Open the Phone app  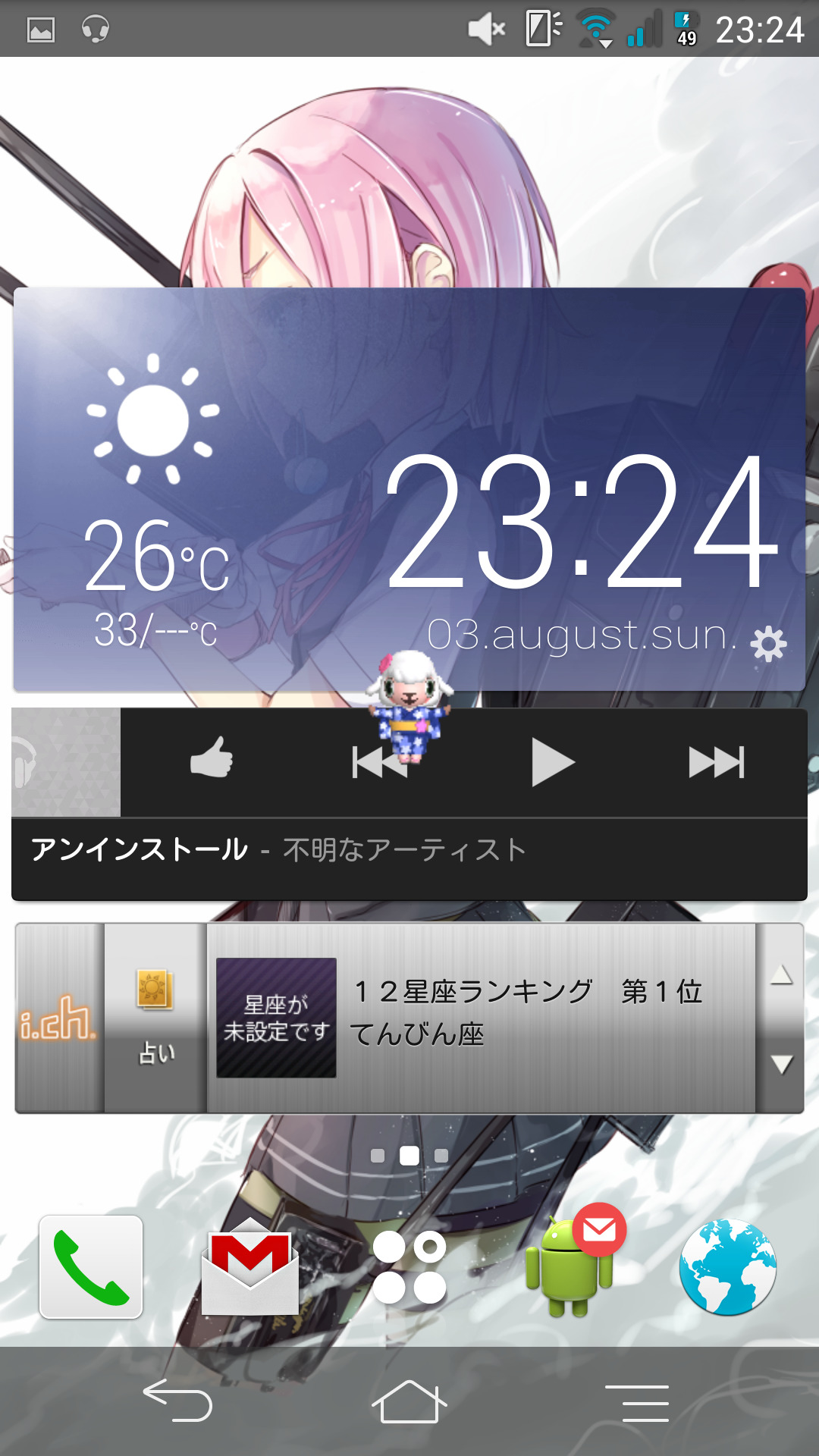pyautogui.click(x=91, y=1267)
